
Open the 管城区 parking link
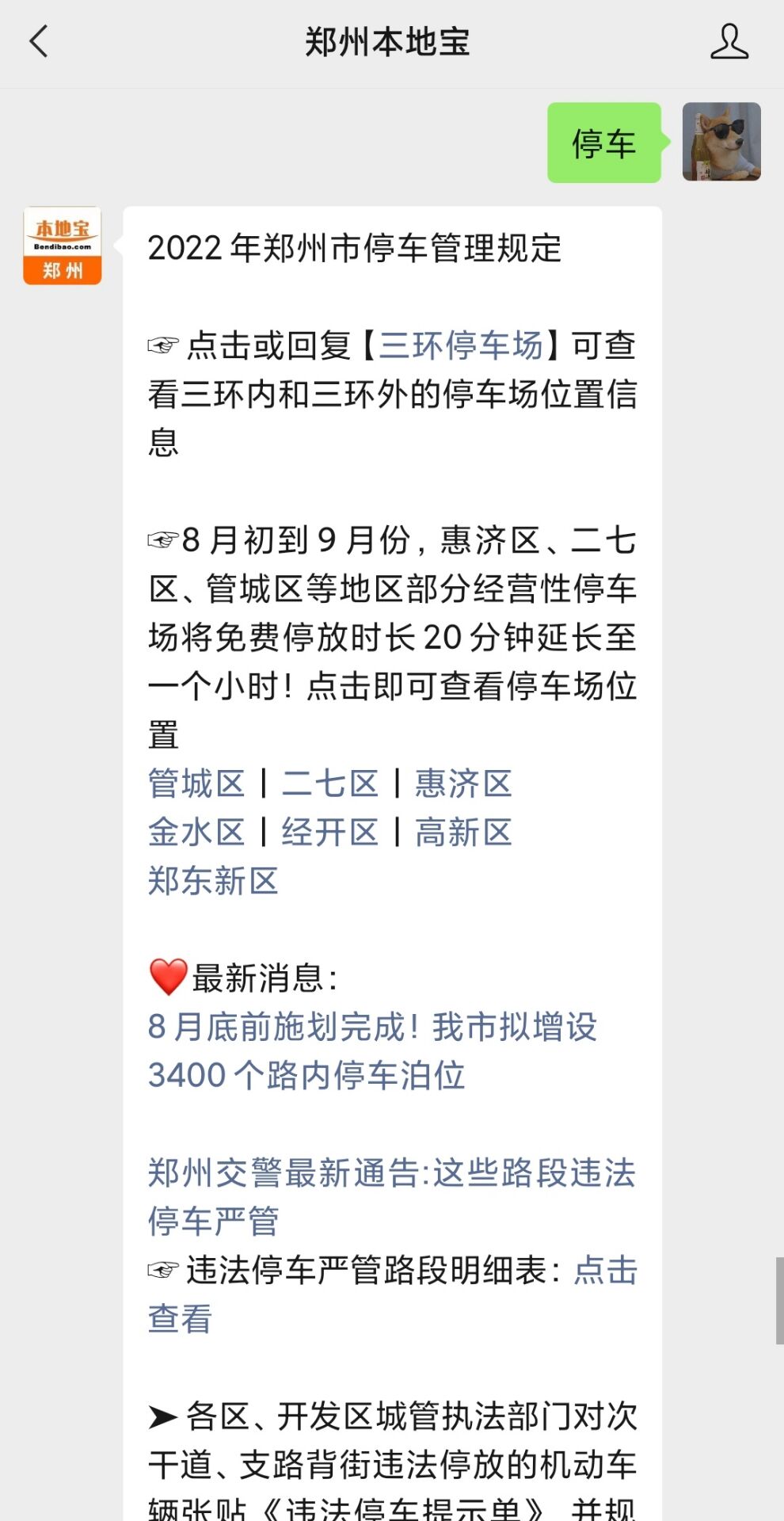(x=196, y=783)
